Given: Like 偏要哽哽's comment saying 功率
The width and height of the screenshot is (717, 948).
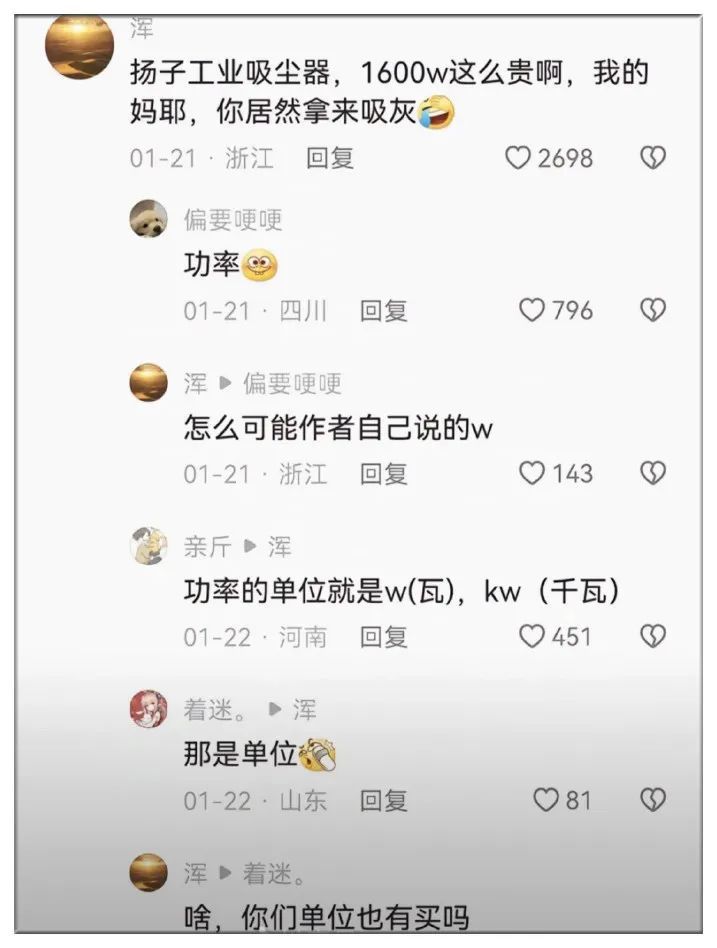Looking at the screenshot, I should coord(532,311).
